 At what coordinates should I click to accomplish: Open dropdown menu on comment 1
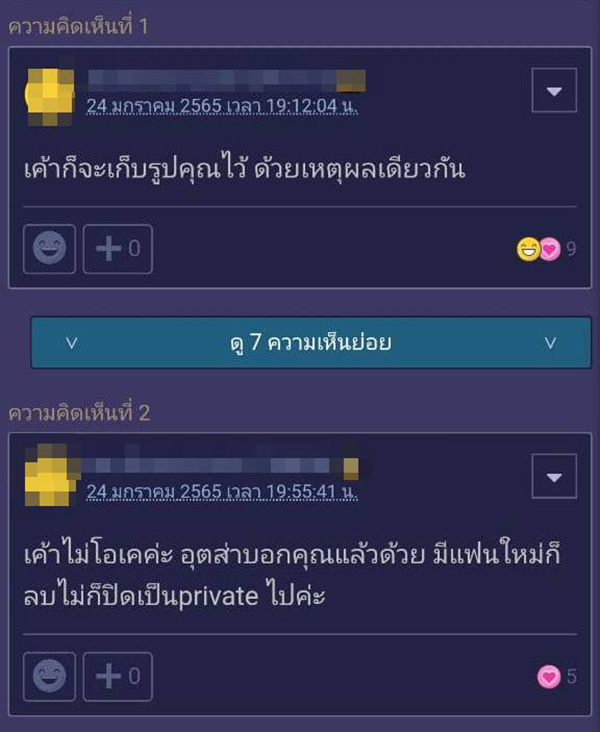point(554,91)
